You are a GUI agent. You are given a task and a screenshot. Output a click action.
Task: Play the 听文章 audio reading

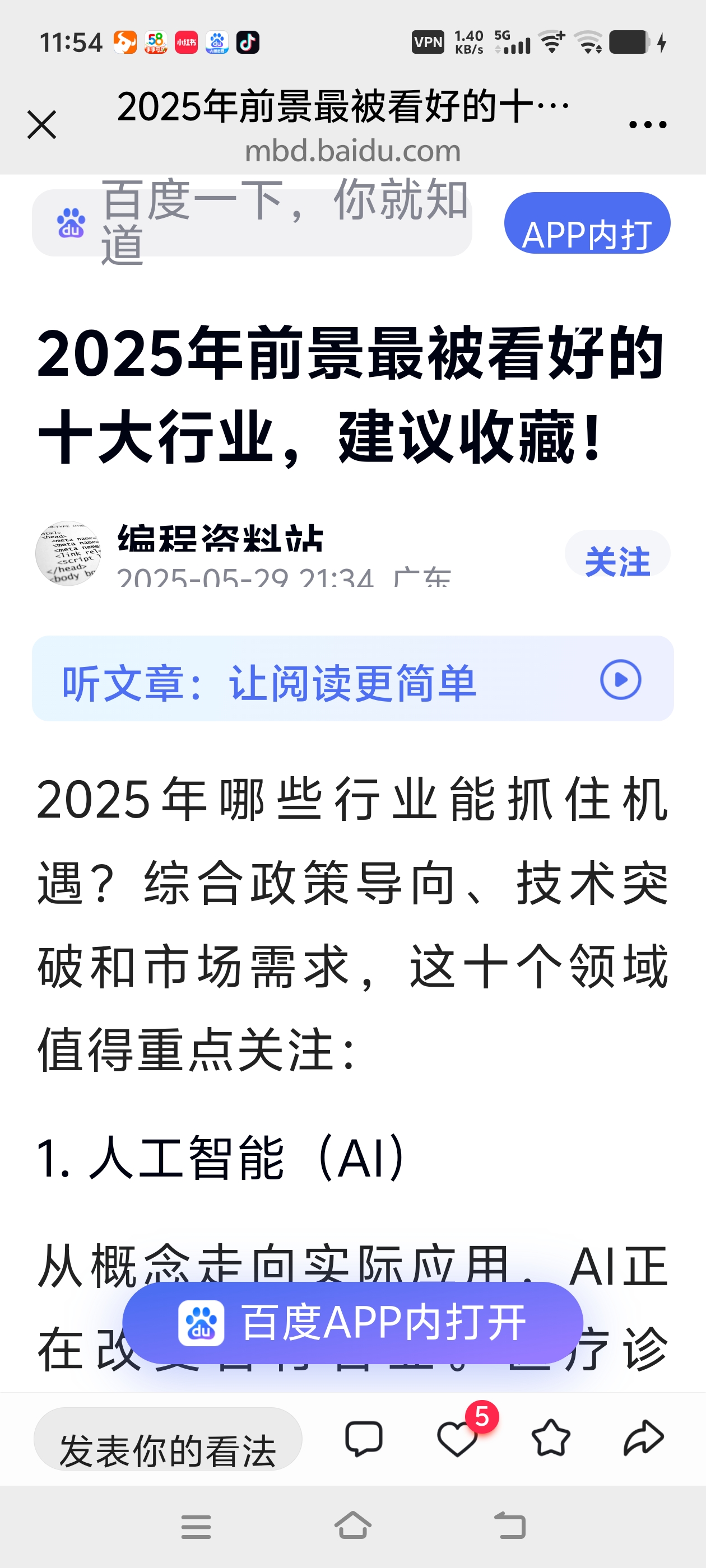(620, 679)
